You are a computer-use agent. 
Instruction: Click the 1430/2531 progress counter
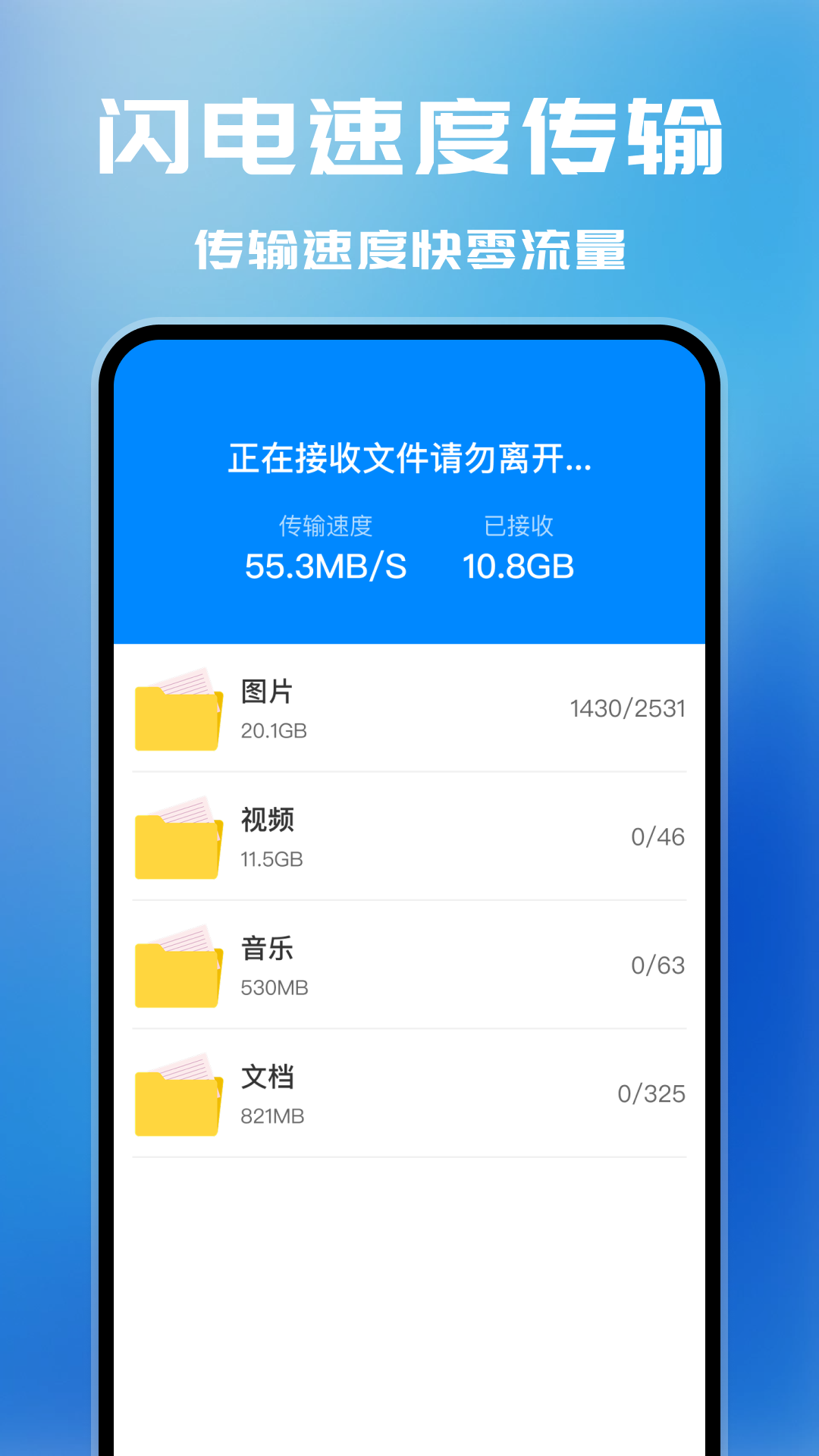click(x=627, y=708)
